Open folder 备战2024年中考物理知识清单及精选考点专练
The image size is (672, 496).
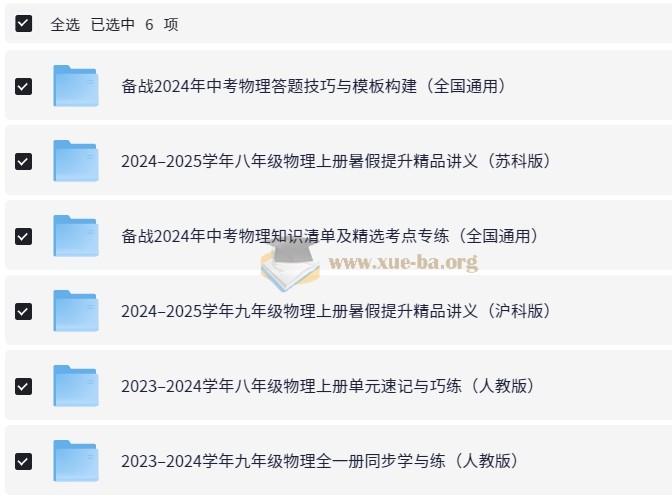[x=330, y=236]
